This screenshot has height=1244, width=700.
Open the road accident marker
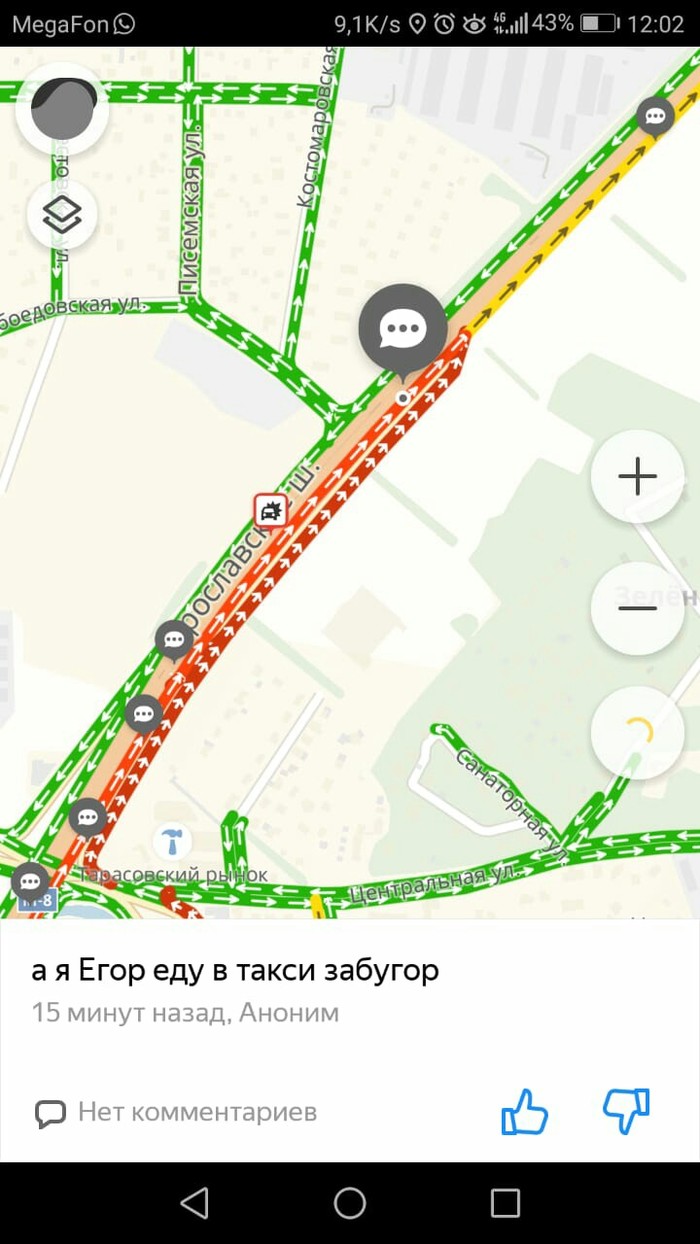[x=270, y=511]
